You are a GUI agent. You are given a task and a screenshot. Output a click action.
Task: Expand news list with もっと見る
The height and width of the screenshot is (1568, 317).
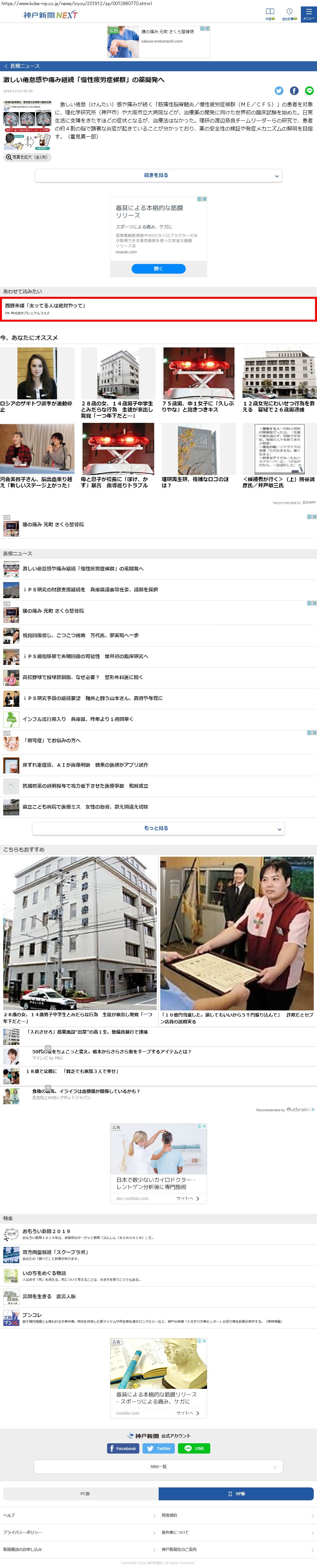[x=158, y=828]
